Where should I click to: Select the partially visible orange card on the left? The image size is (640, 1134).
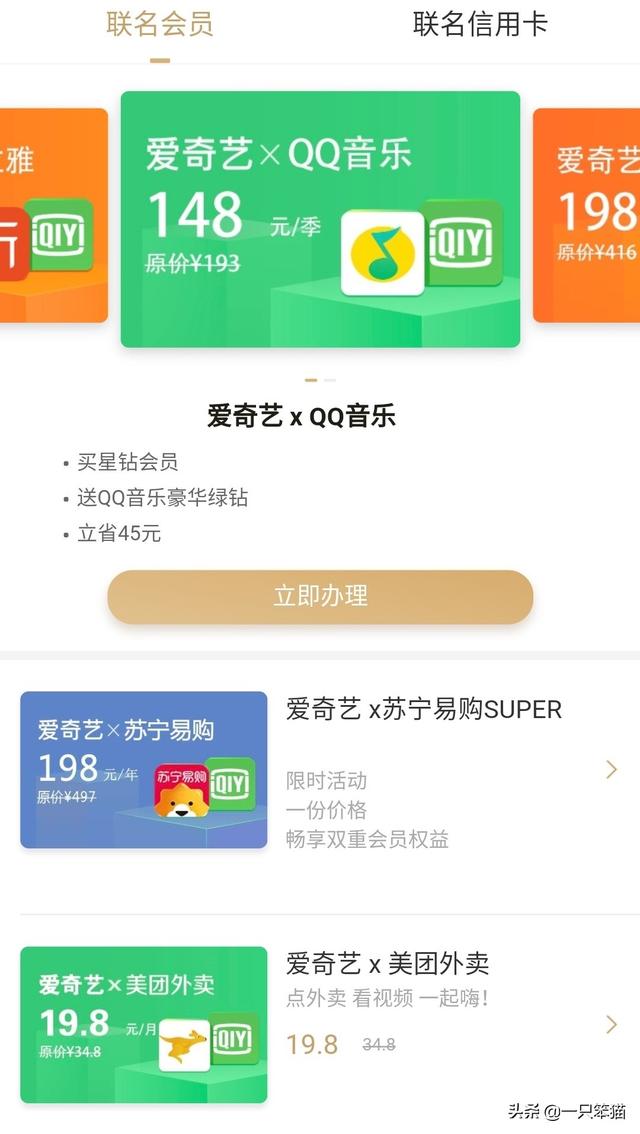click(x=54, y=216)
